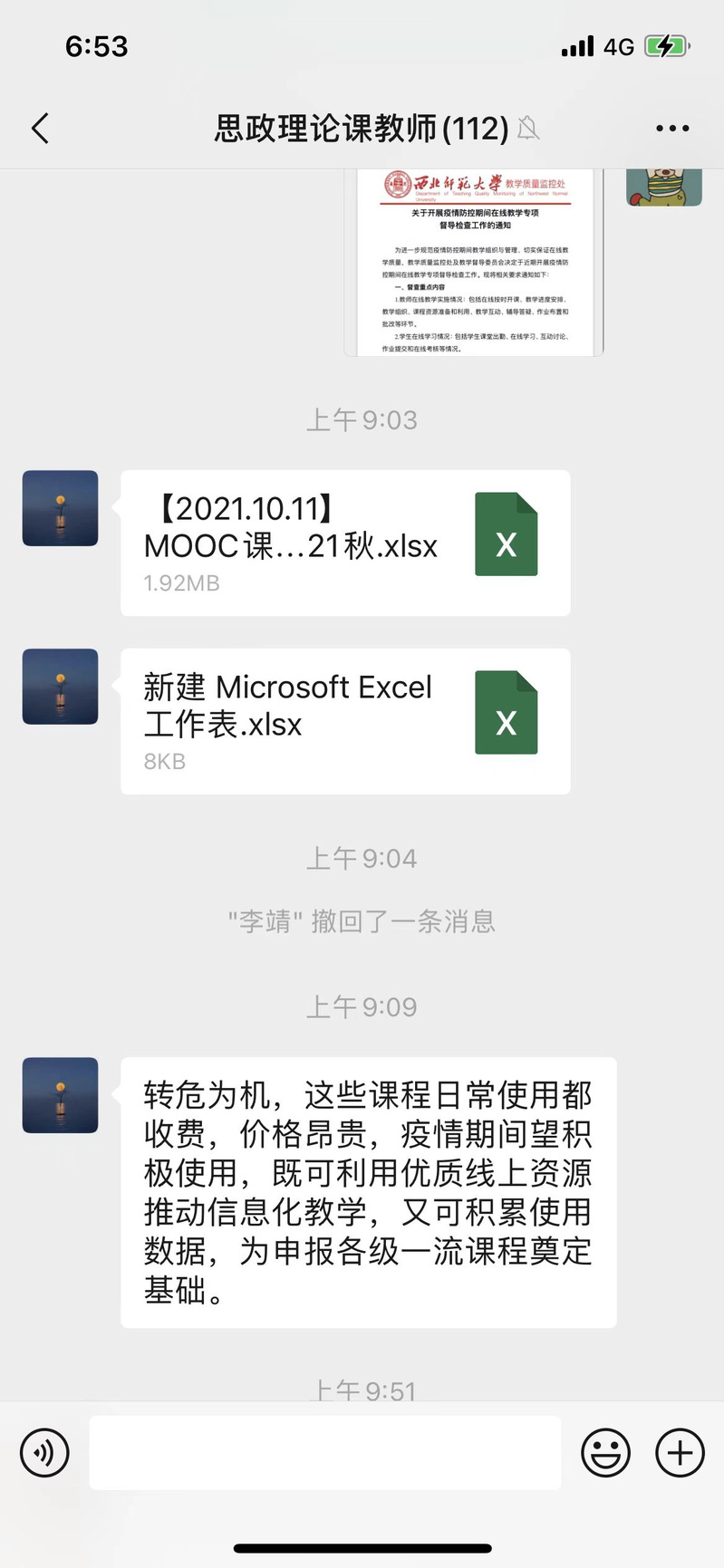724x1568 pixels.
Task: Focus the message text field
Action: click(x=324, y=1452)
